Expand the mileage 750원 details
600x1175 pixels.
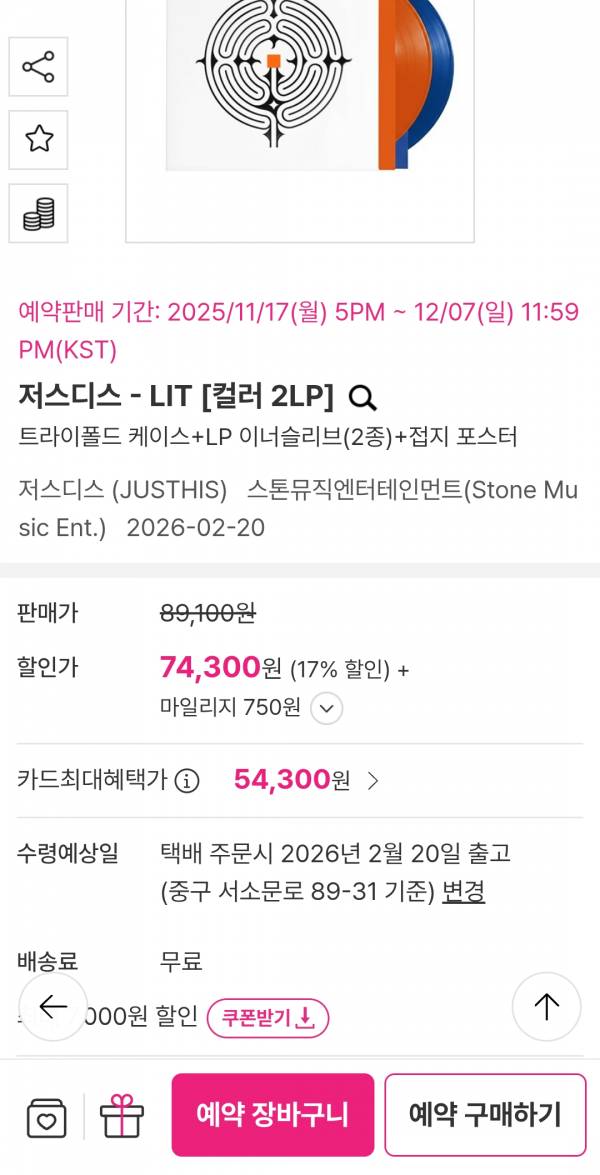click(x=327, y=709)
